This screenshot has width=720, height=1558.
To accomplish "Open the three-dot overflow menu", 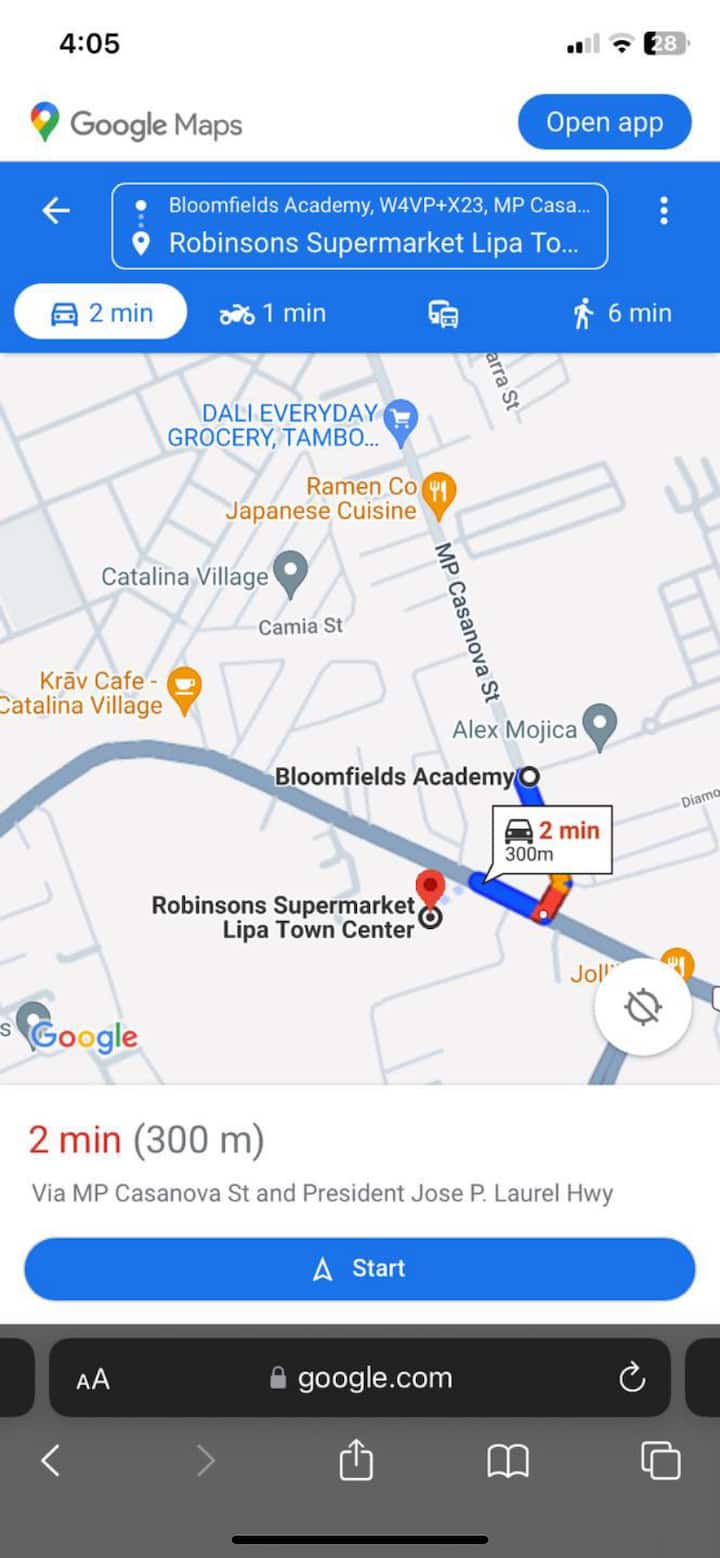I will (663, 210).
